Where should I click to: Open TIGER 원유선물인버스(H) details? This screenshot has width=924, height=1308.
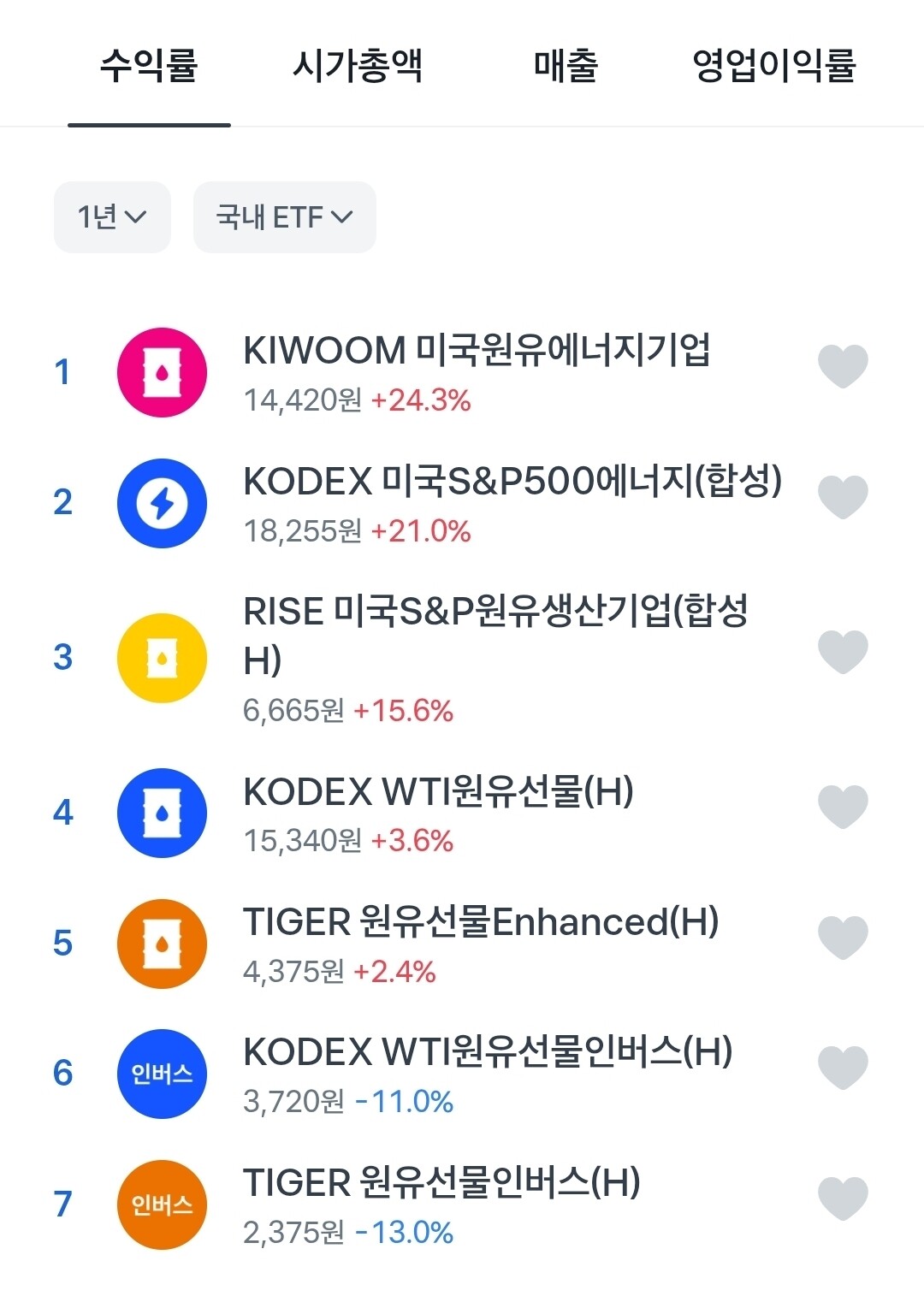pos(462,1204)
